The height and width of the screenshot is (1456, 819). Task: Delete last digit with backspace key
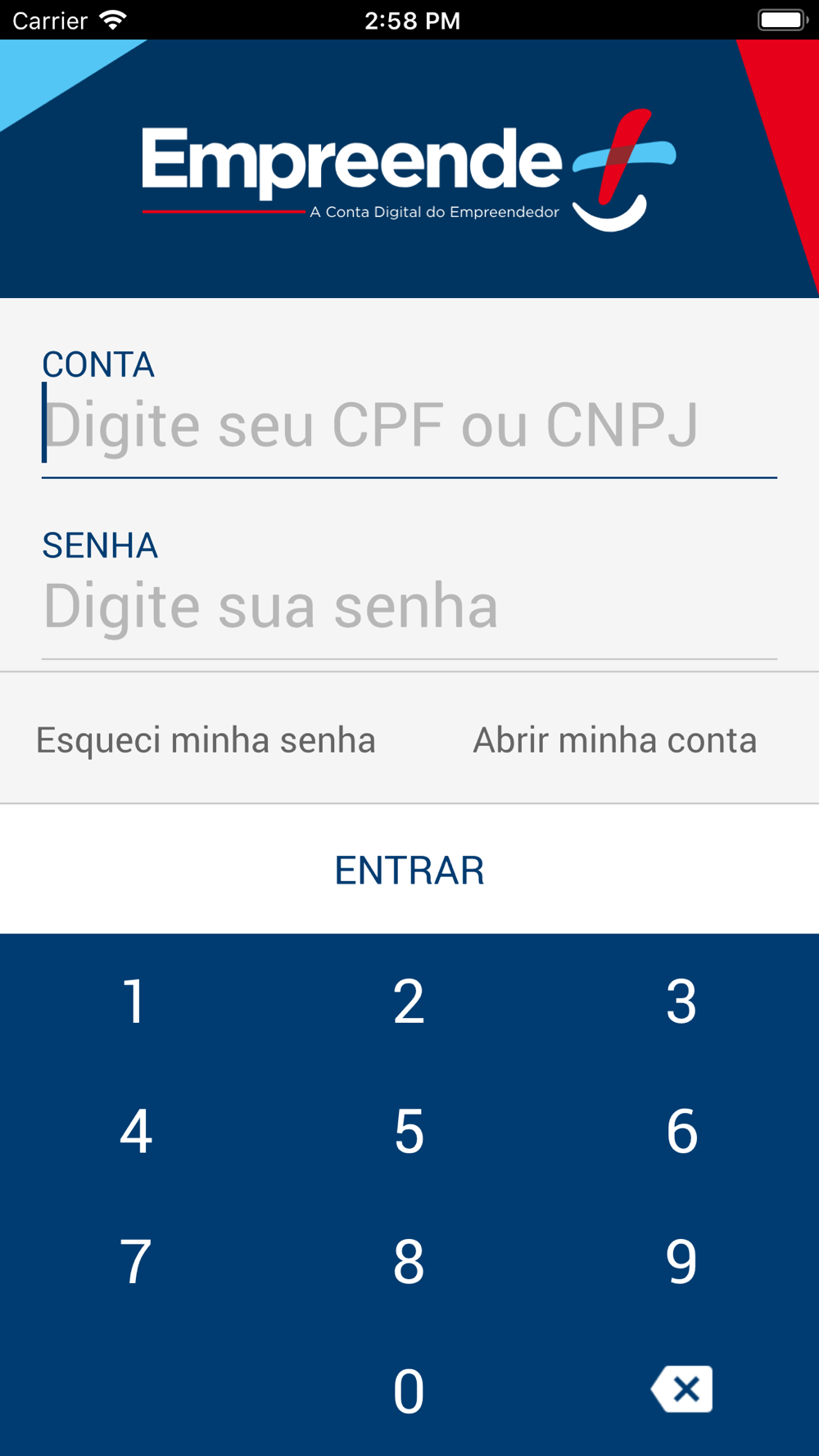682,1389
